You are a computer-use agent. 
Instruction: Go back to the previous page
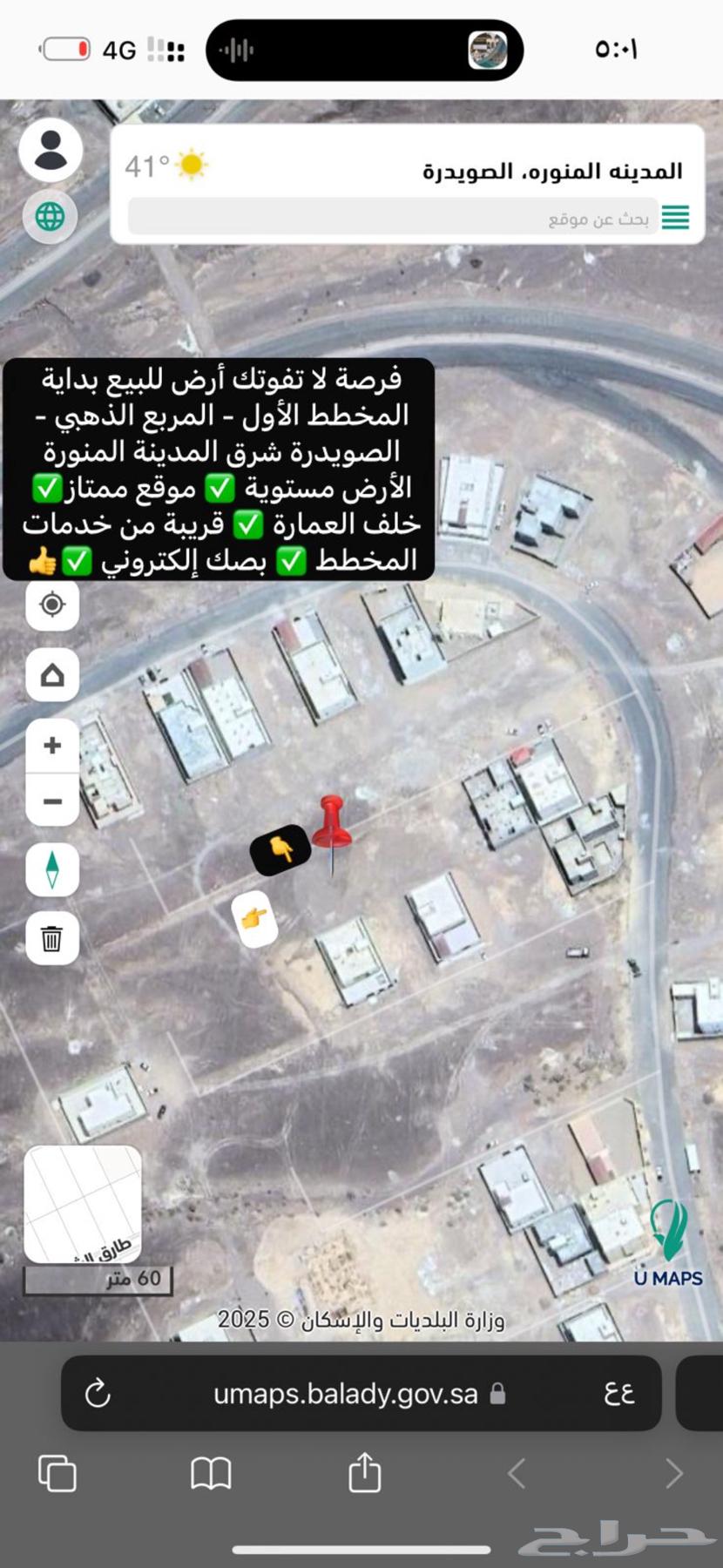pos(517,1474)
